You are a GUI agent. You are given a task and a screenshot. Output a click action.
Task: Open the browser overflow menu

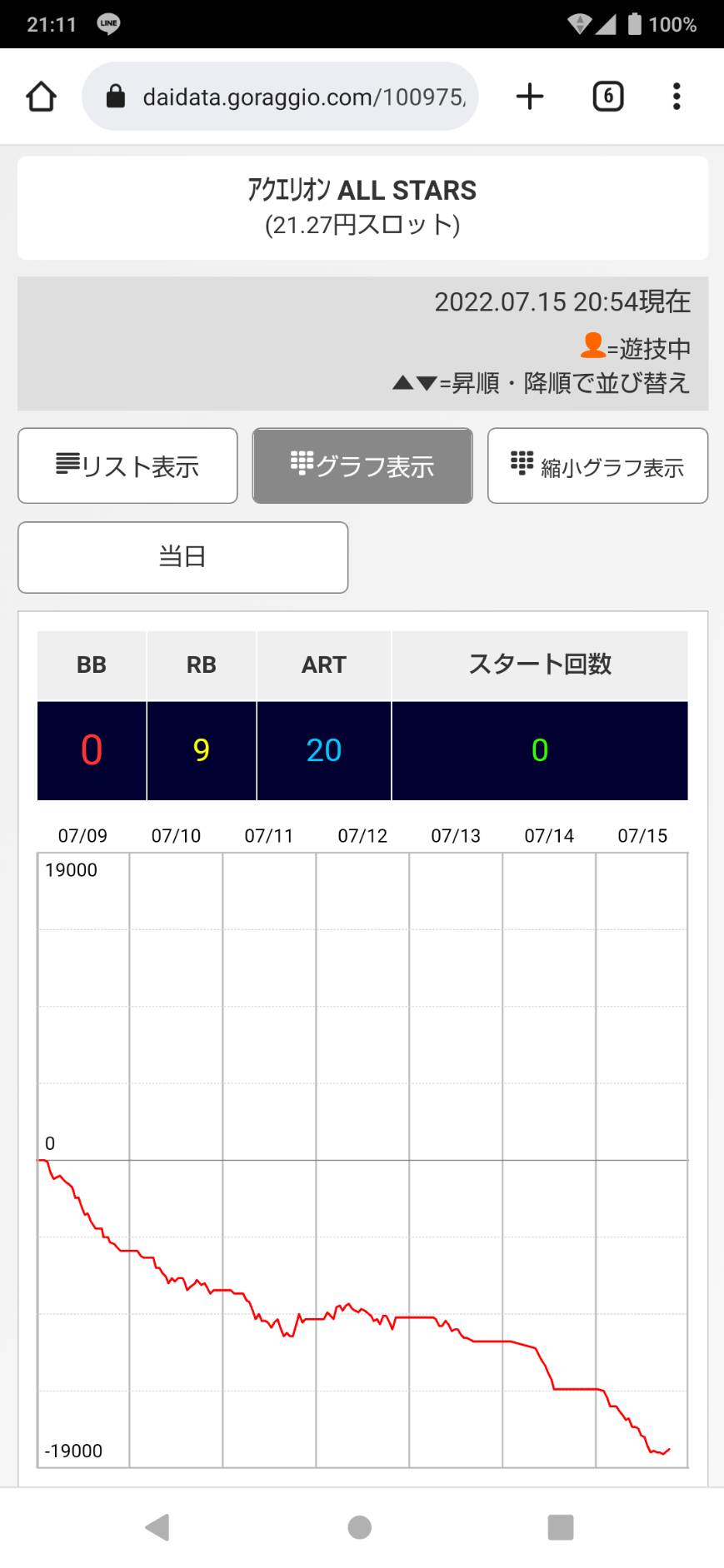pyautogui.click(x=677, y=97)
